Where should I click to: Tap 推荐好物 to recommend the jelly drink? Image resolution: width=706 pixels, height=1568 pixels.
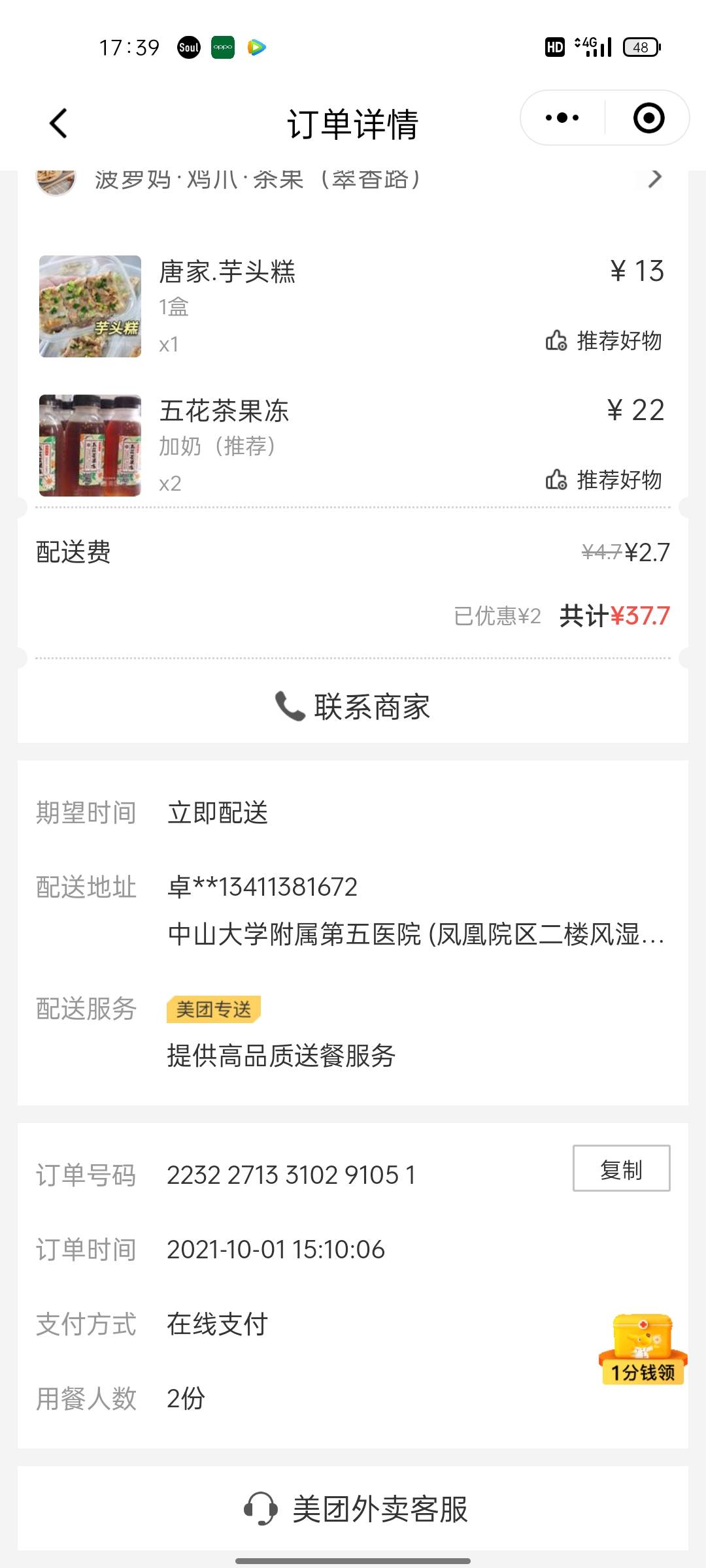pos(621,479)
